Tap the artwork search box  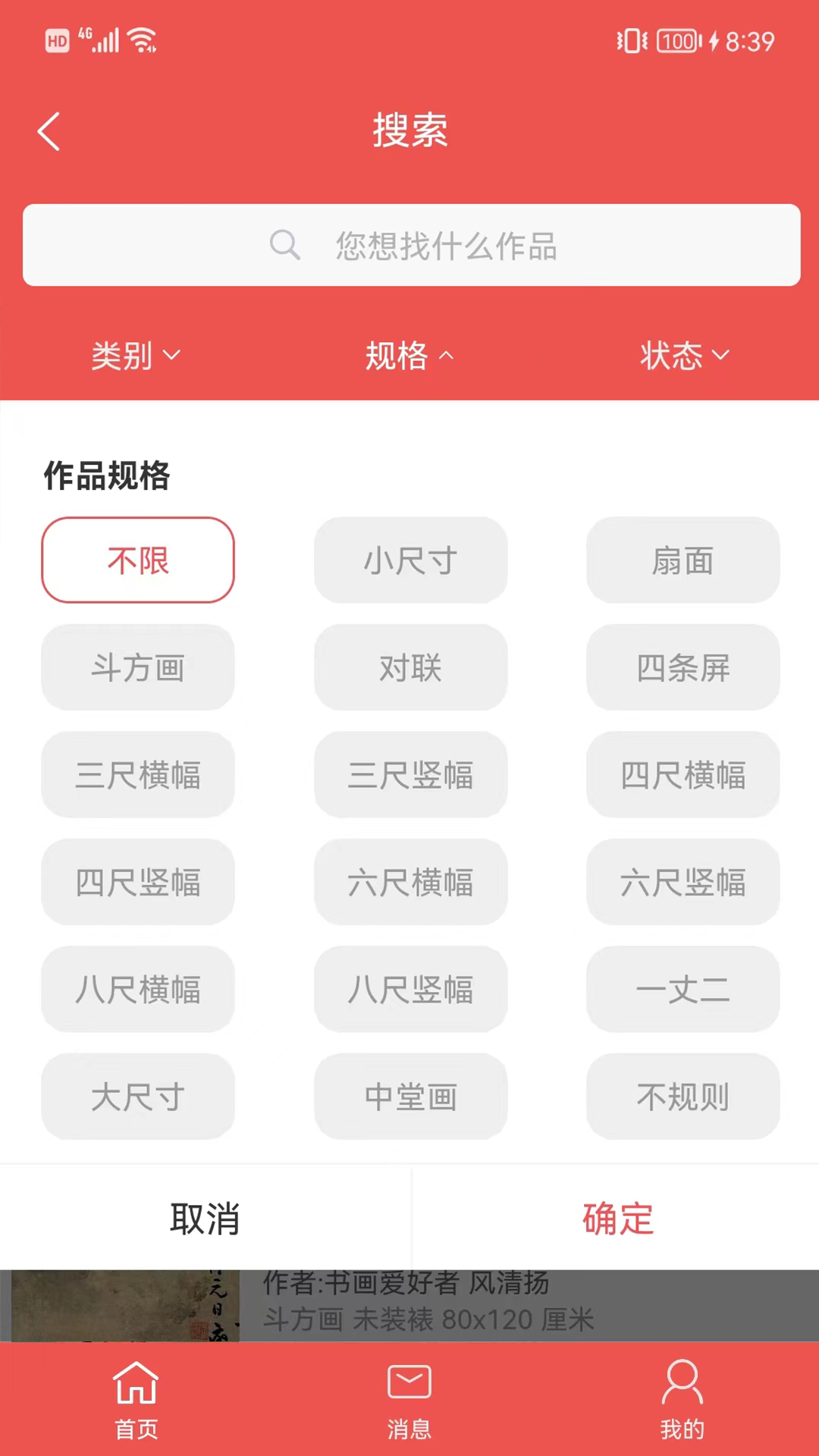pos(411,245)
